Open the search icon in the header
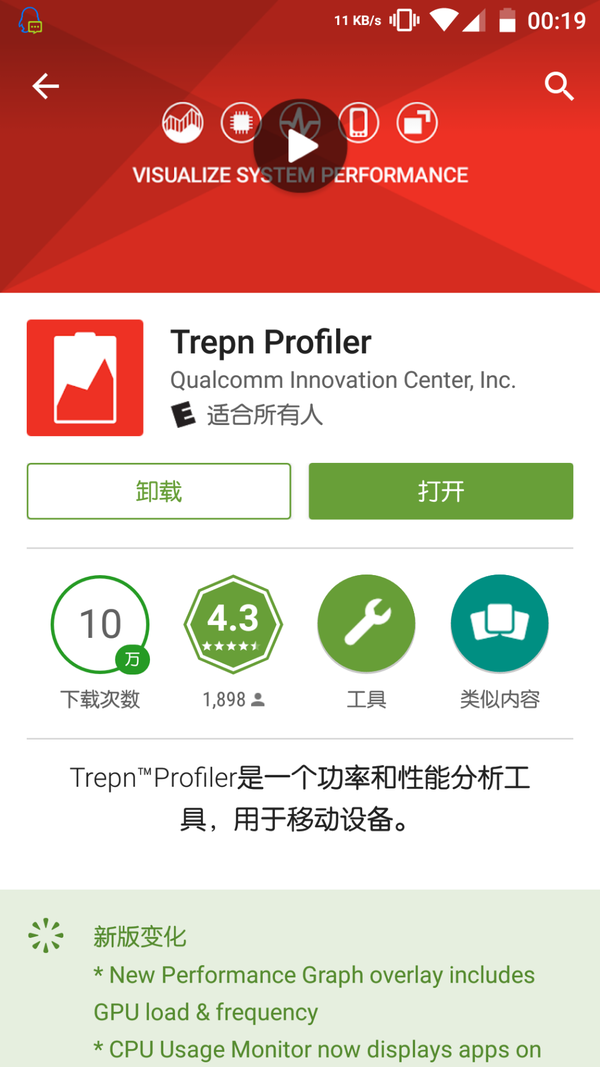600x1067 pixels. (x=559, y=87)
